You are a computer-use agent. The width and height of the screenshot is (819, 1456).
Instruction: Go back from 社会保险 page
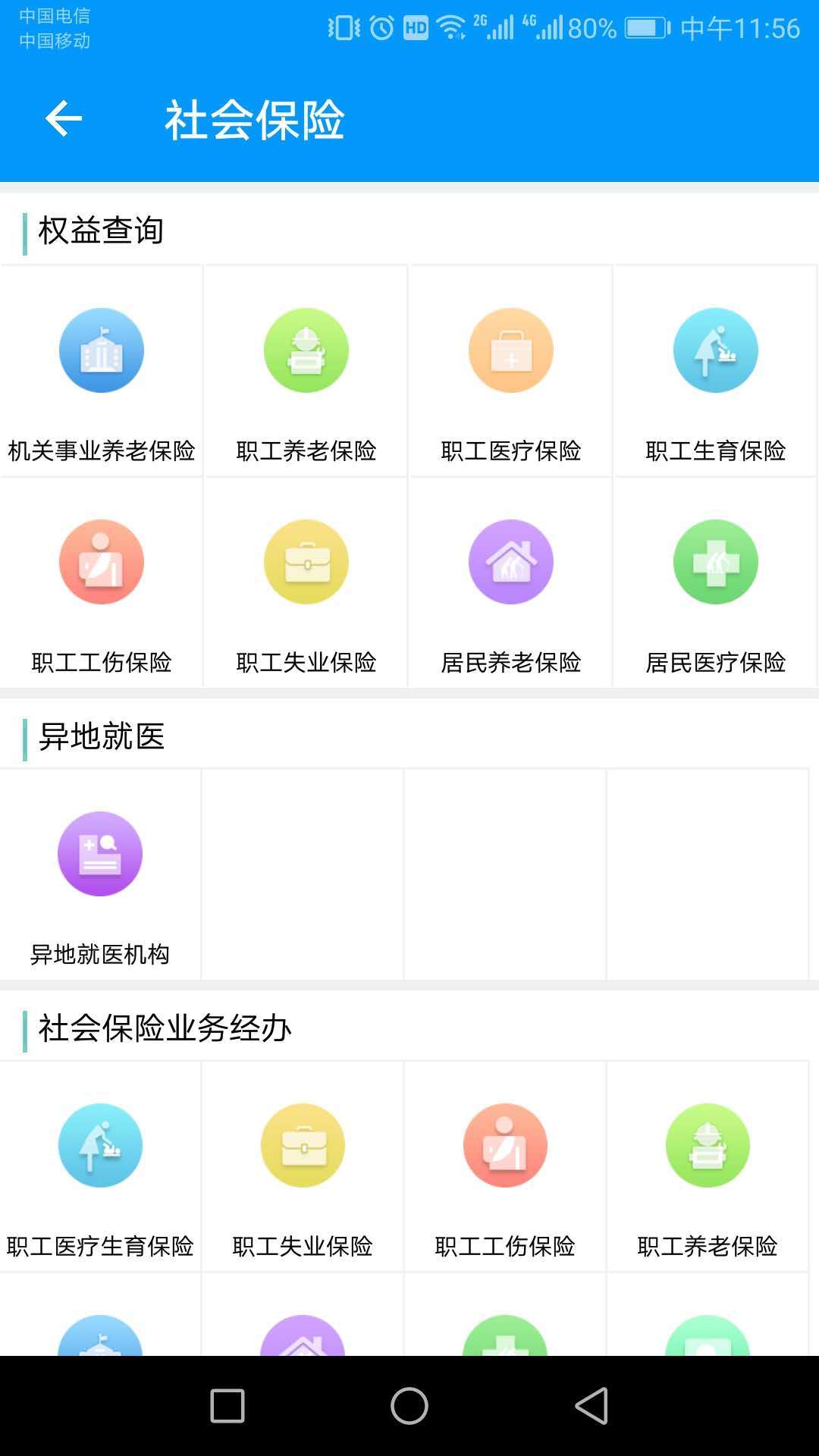click(x=64, y=119)
